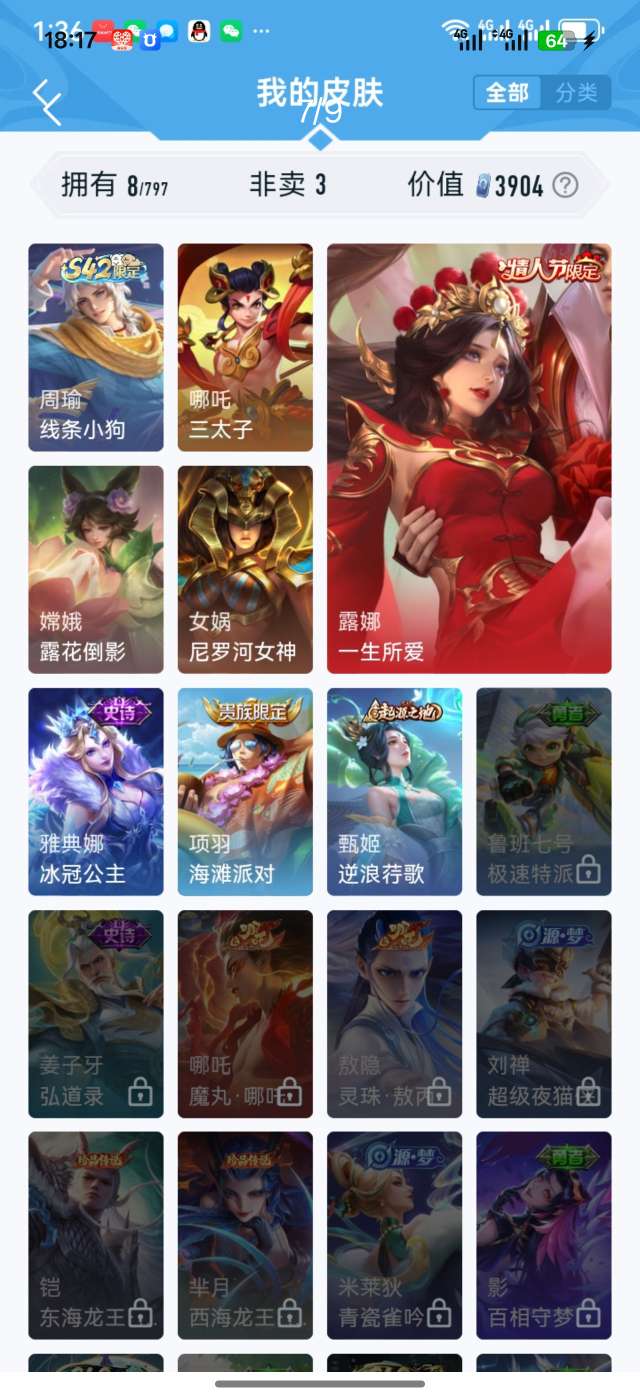The image size is (640, 1400).
Task: Open the 嫦娥 露花倒影 skin card
Action: click(96, 570)
